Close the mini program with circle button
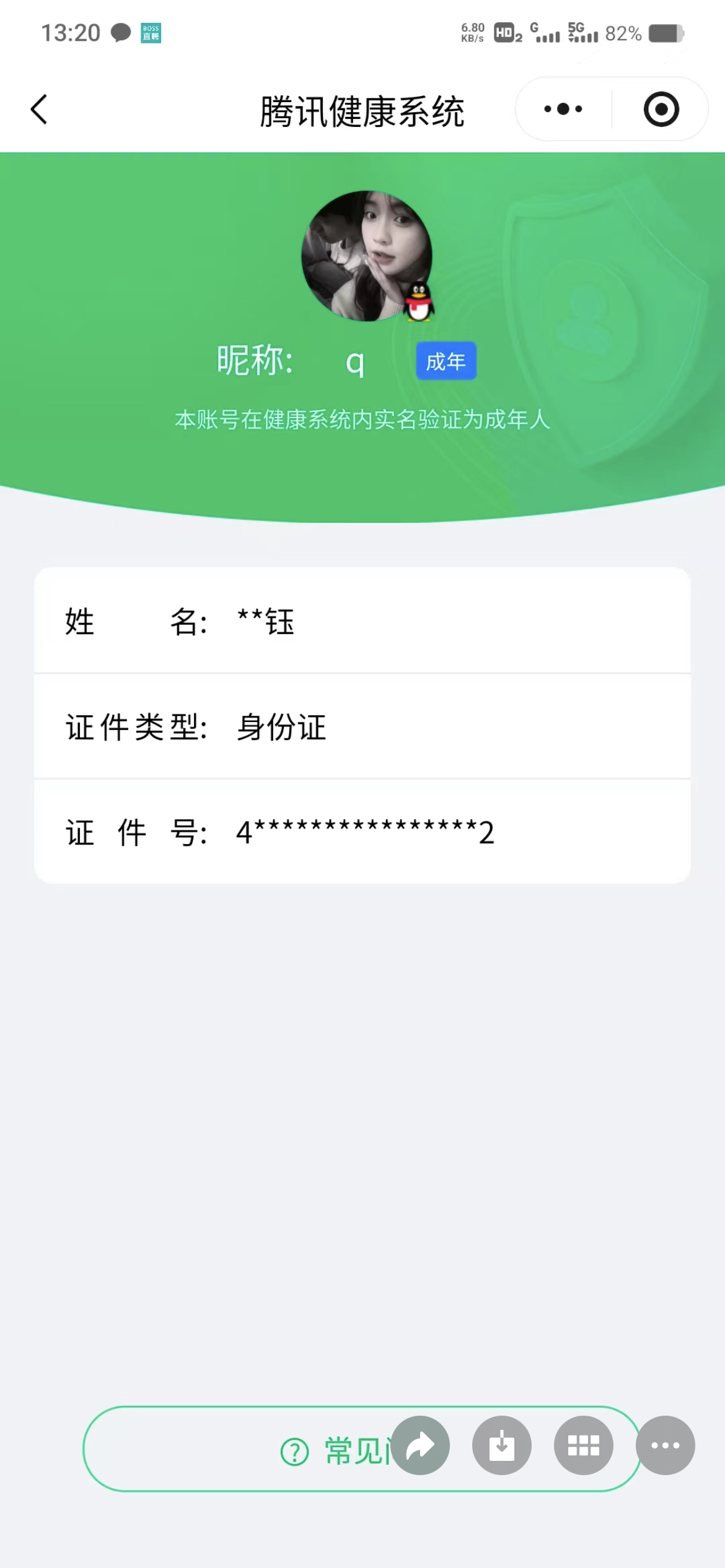Viewport: 725px width, 1568px height. (x=661, y=110)
